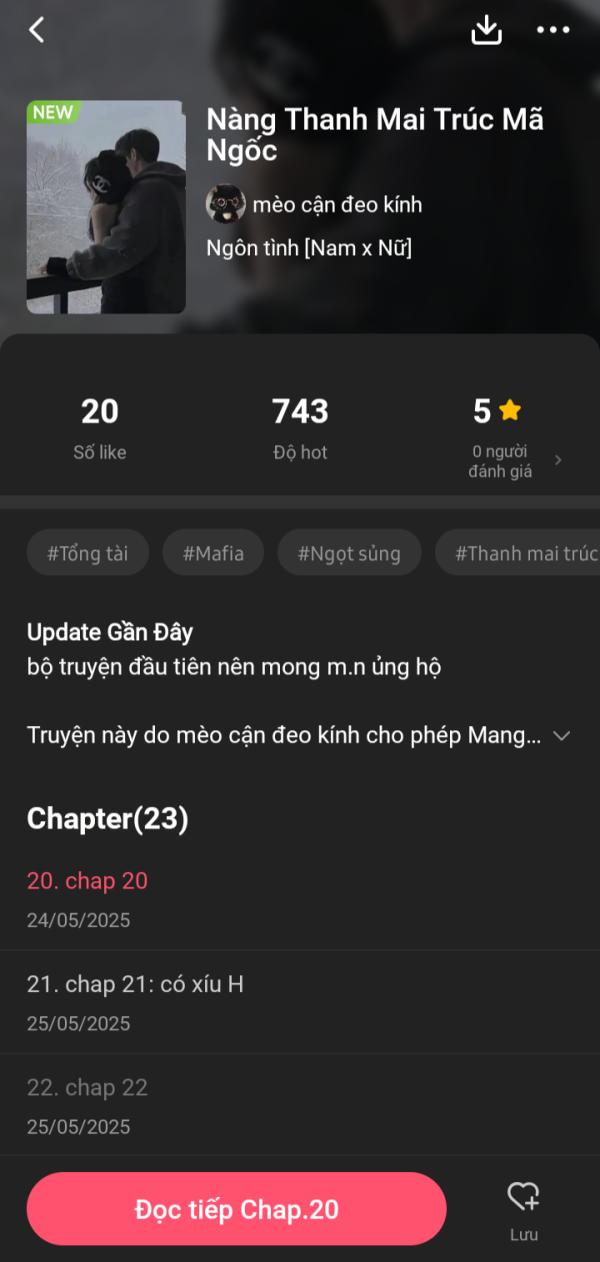Tap the #Ngọt sủng tag

[x=349, y=553]
